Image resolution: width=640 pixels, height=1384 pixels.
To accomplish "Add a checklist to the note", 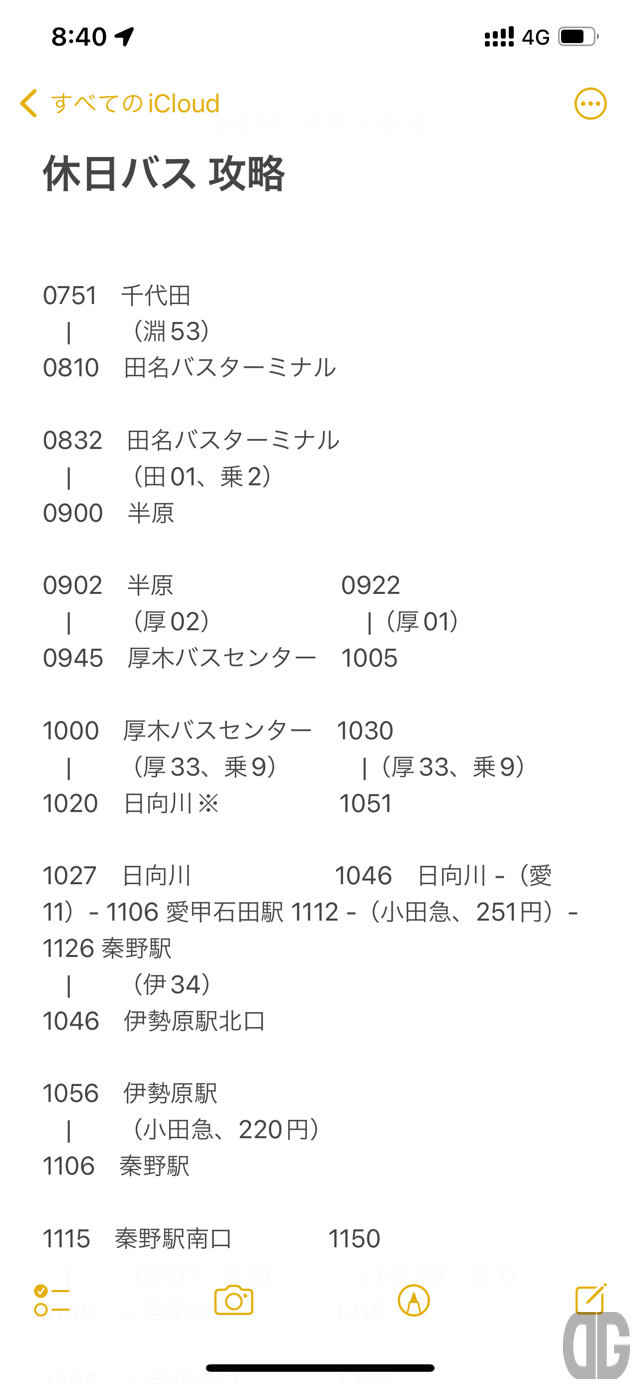I will coord(51,1300).
